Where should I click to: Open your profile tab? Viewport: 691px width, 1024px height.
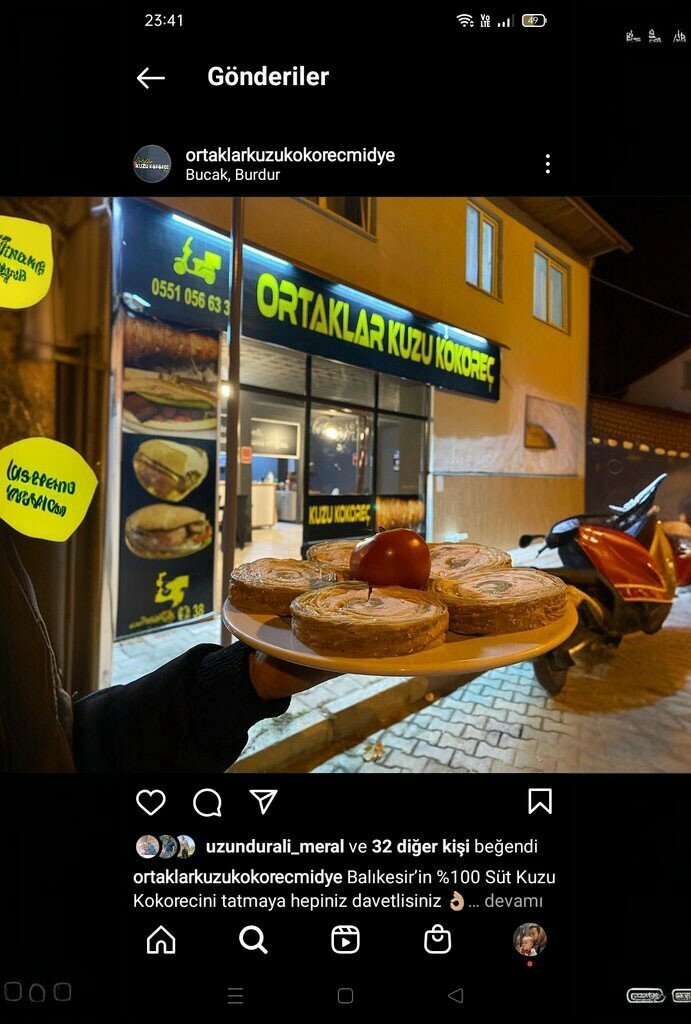[529, 940]
